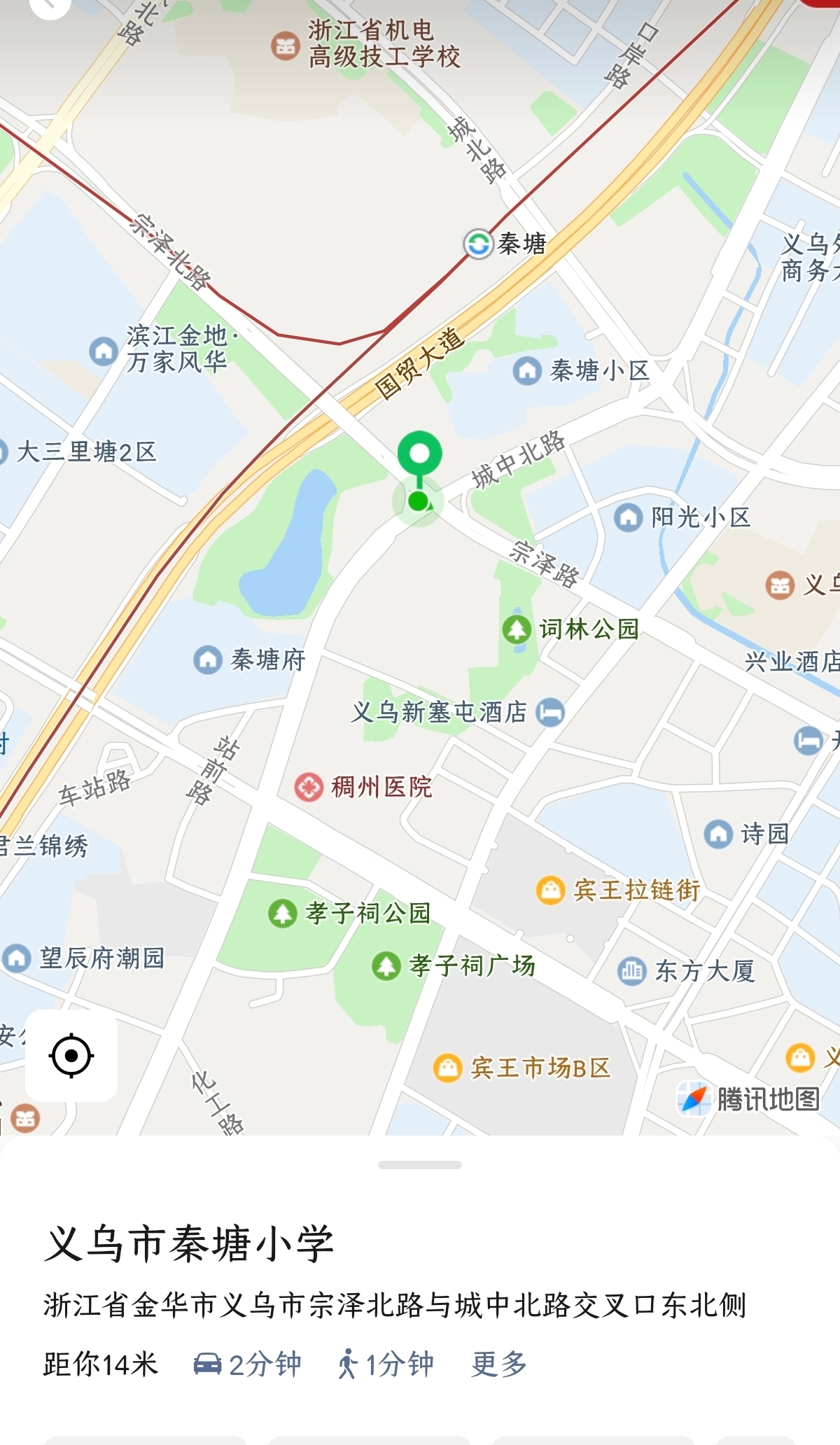Recenter map on my current location
The image size is (840, 1445).
[x=71, y=1055]
